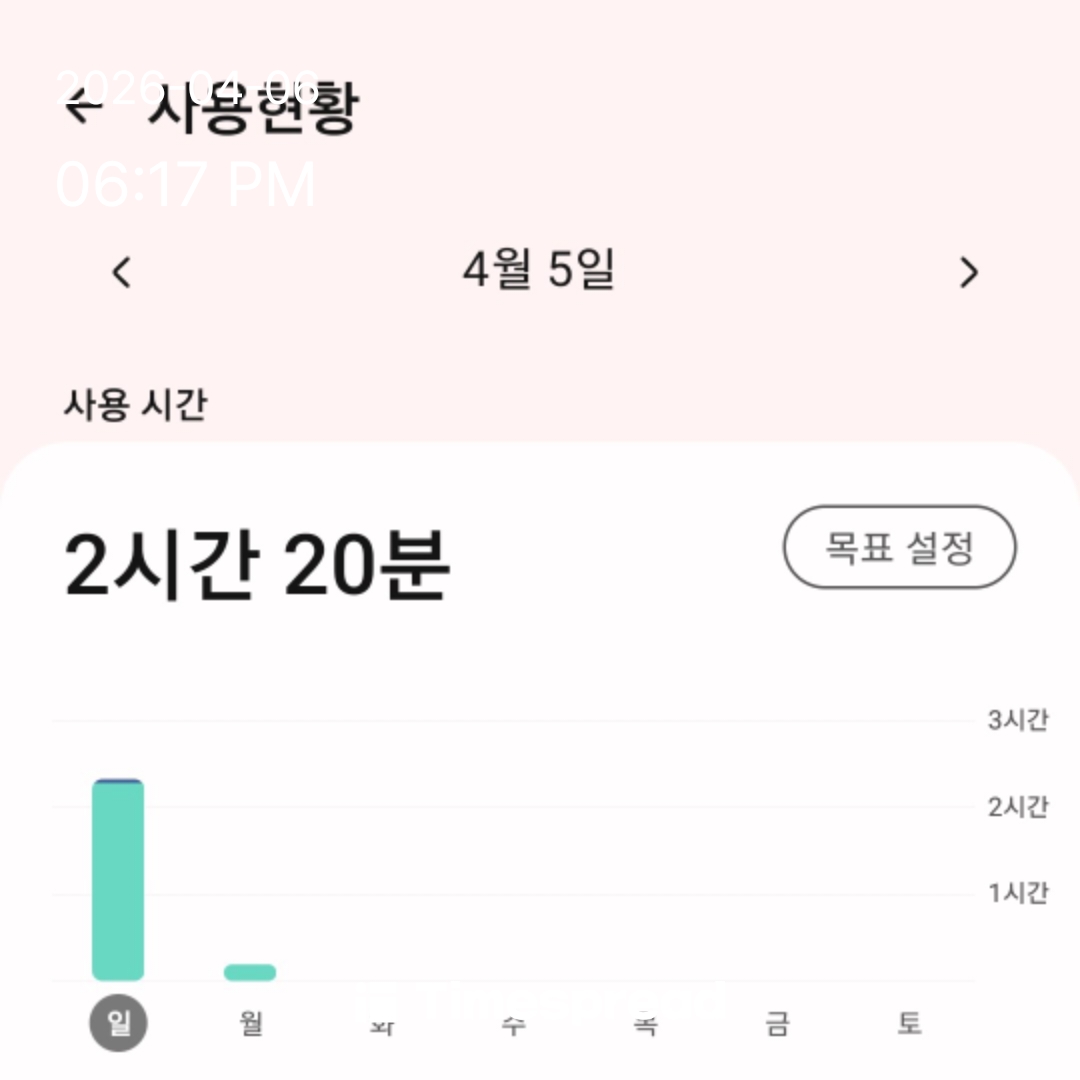
Task: Go to the previous day before 4월 5일
Action: (121, 272)
